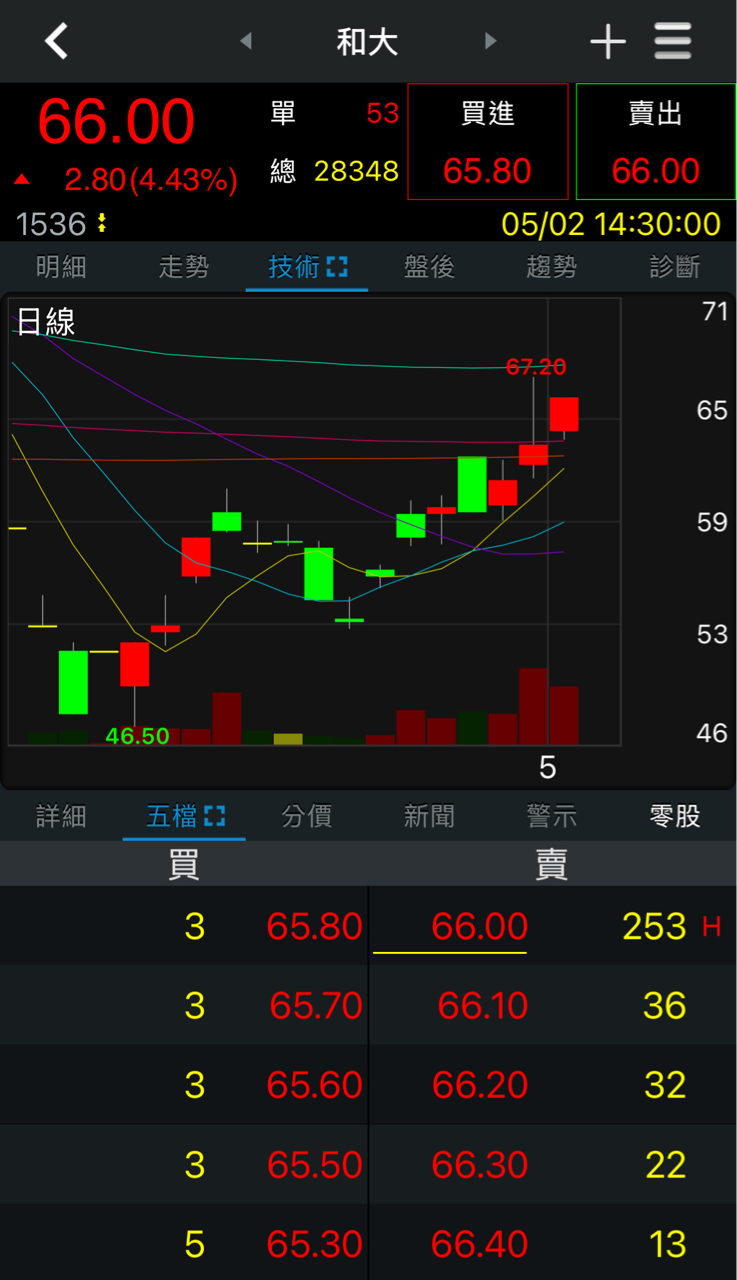Switch to the previous stock with left triangle
The width and height of the screenshot is (737, 1280).
click(x=246, y=41)
